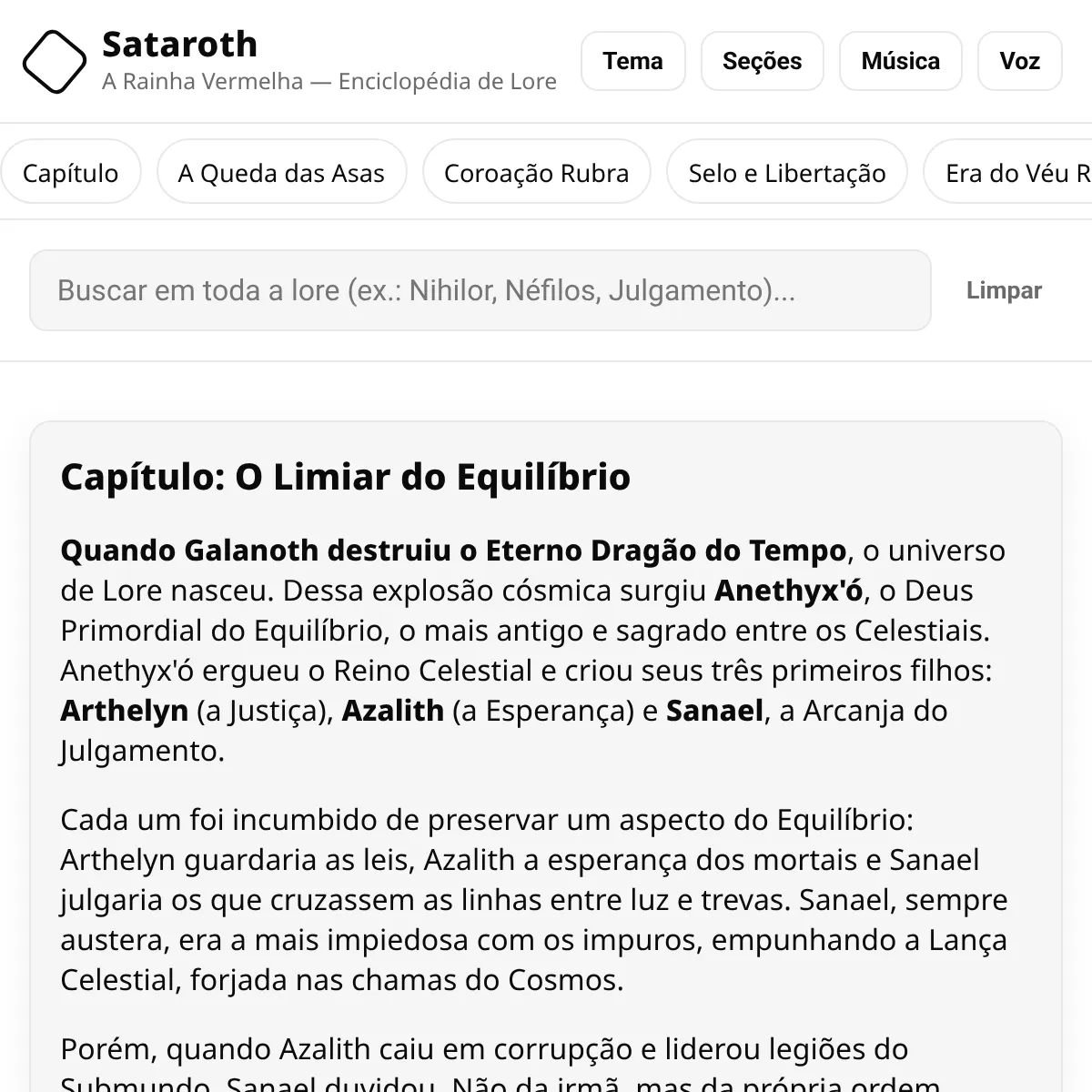Image resolution: width=1092 pixels, height=1092 pixels.
Task: Tap the Voz button
Action: [x=1019, y=61]
